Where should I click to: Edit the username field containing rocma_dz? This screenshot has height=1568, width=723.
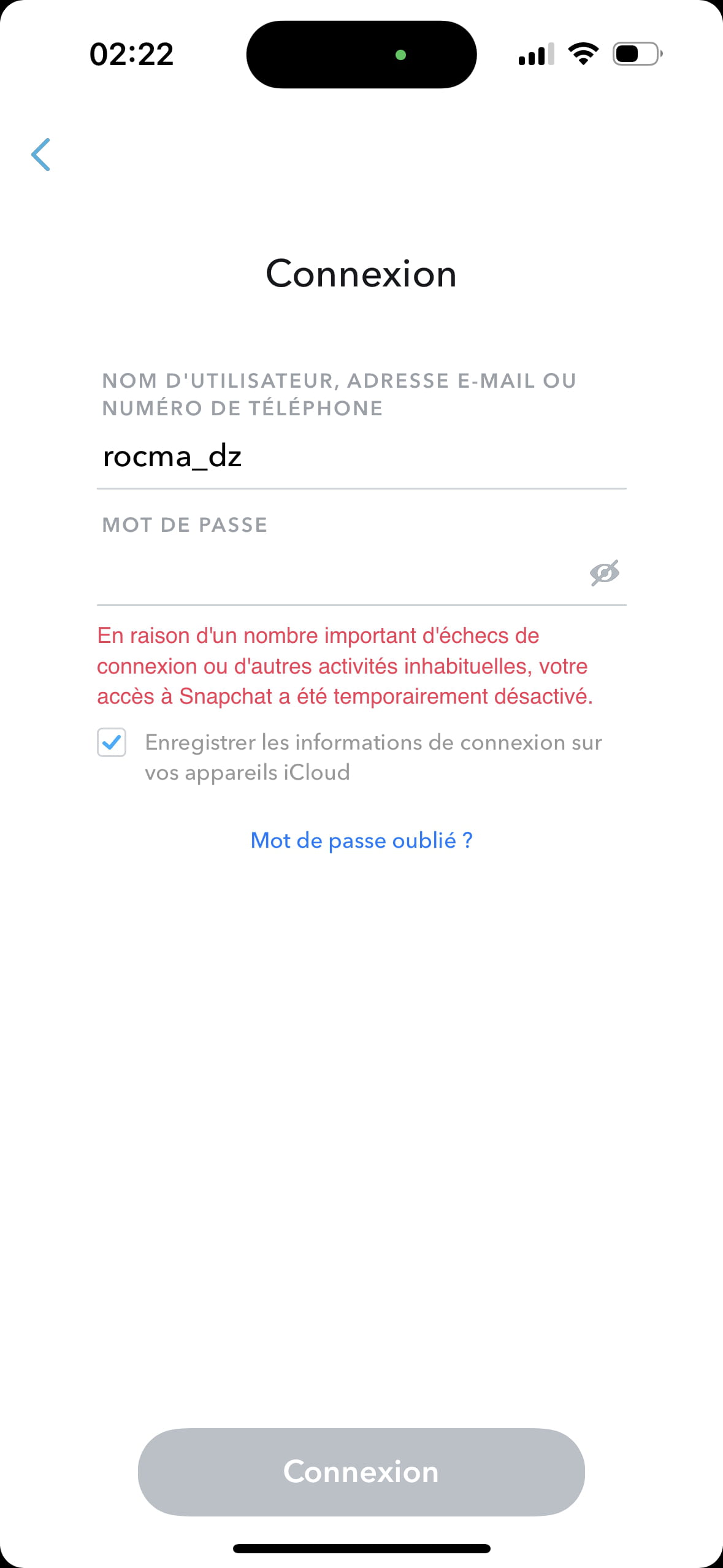point(361,457)
